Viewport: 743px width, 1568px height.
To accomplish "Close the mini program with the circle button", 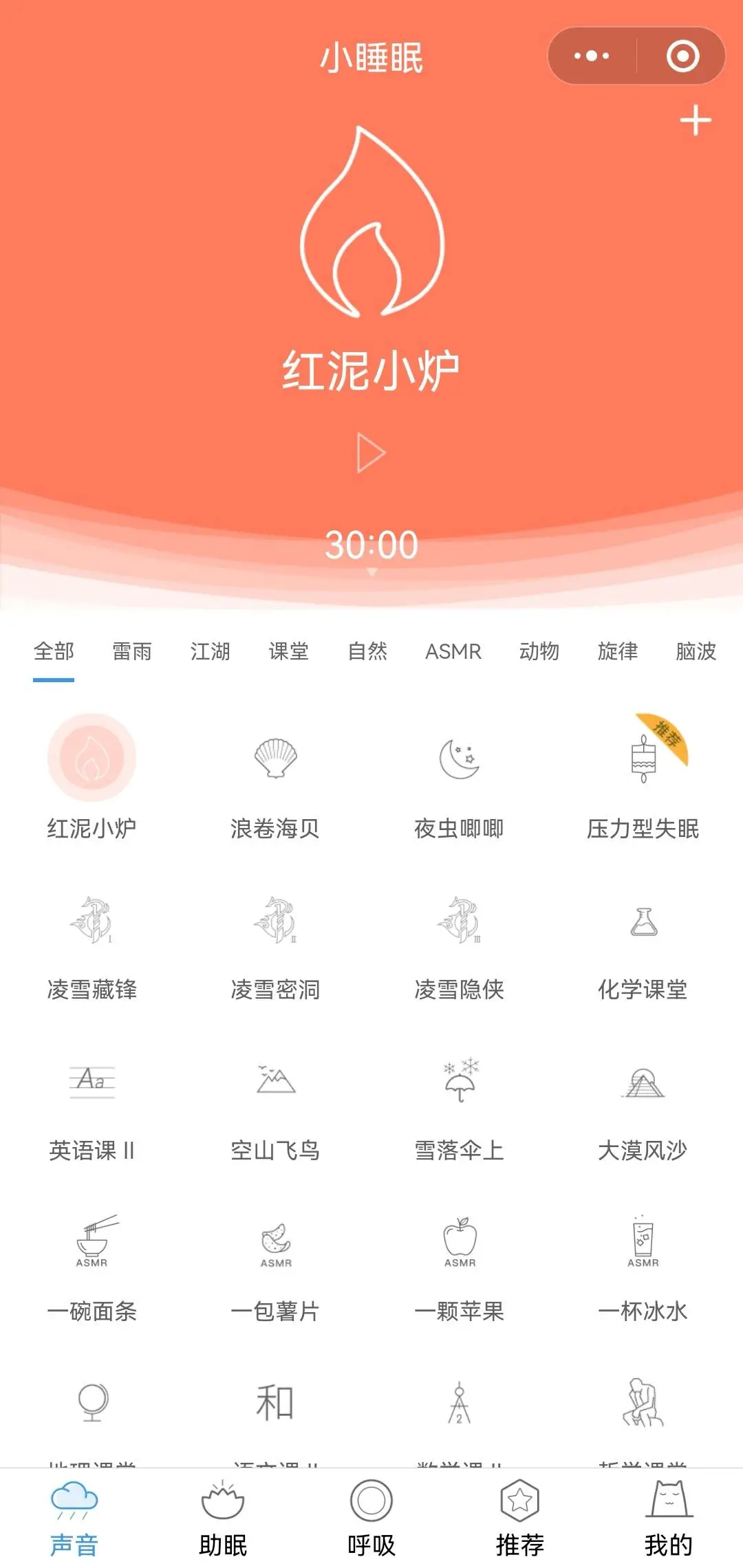I will (682, 56).
